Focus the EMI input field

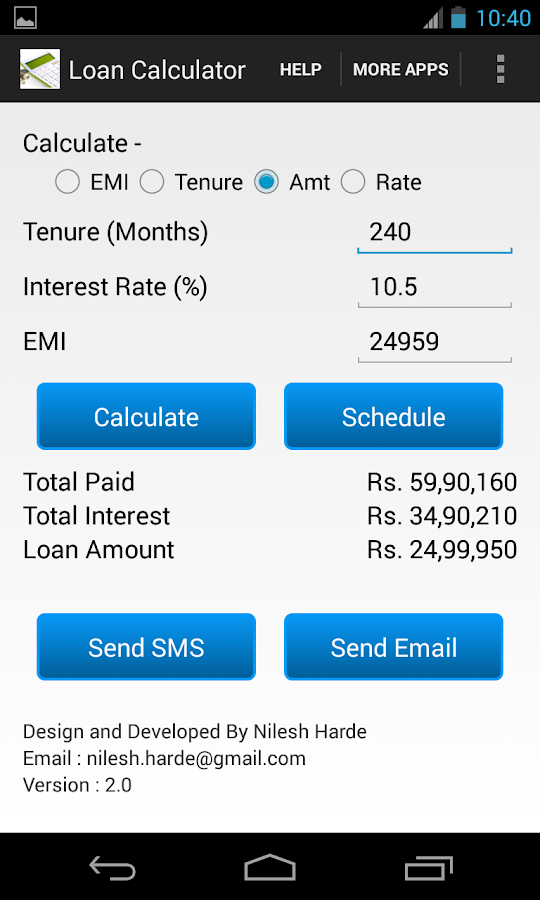[434, 343]
